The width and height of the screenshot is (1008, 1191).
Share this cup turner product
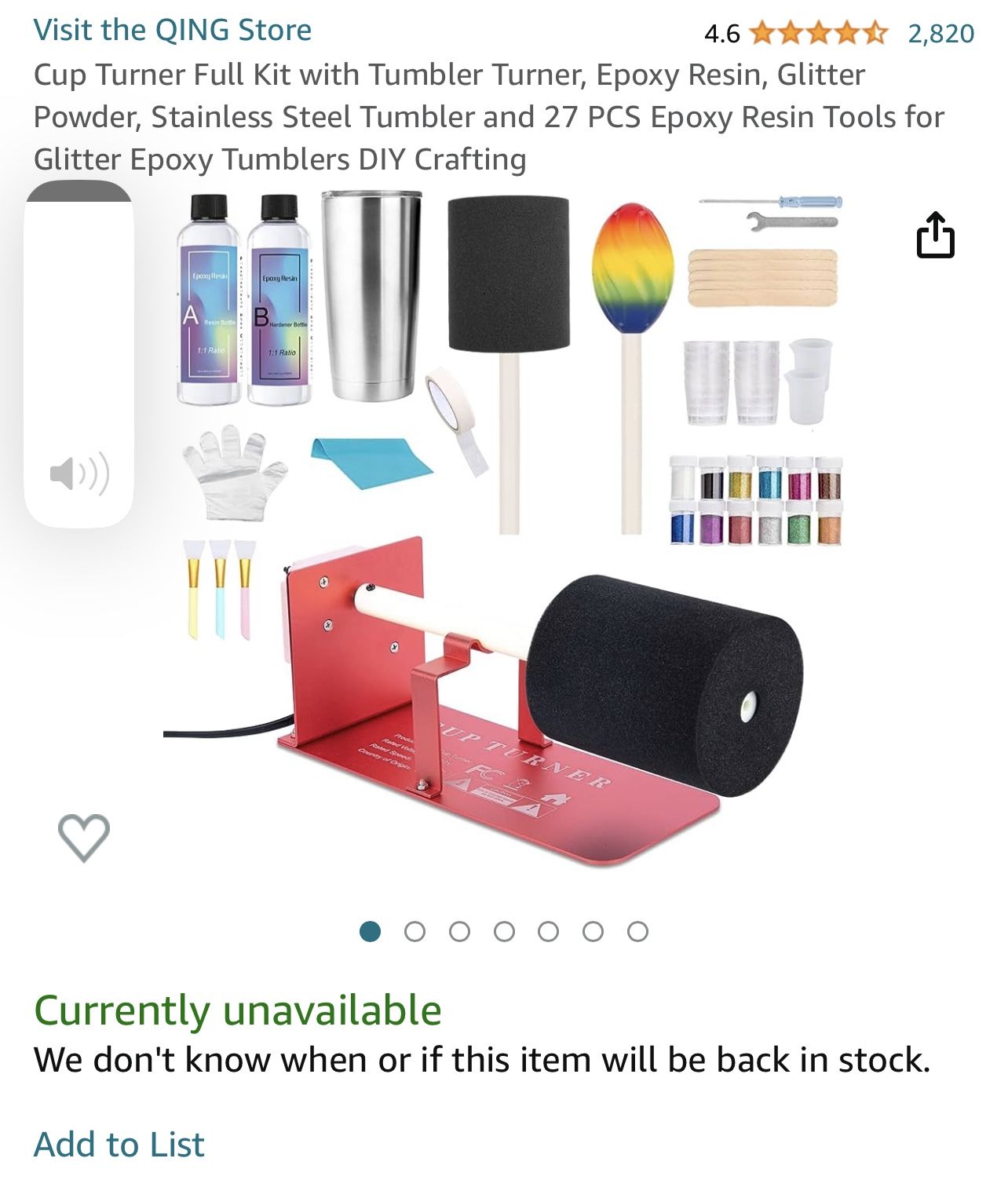tap(935, 235)
